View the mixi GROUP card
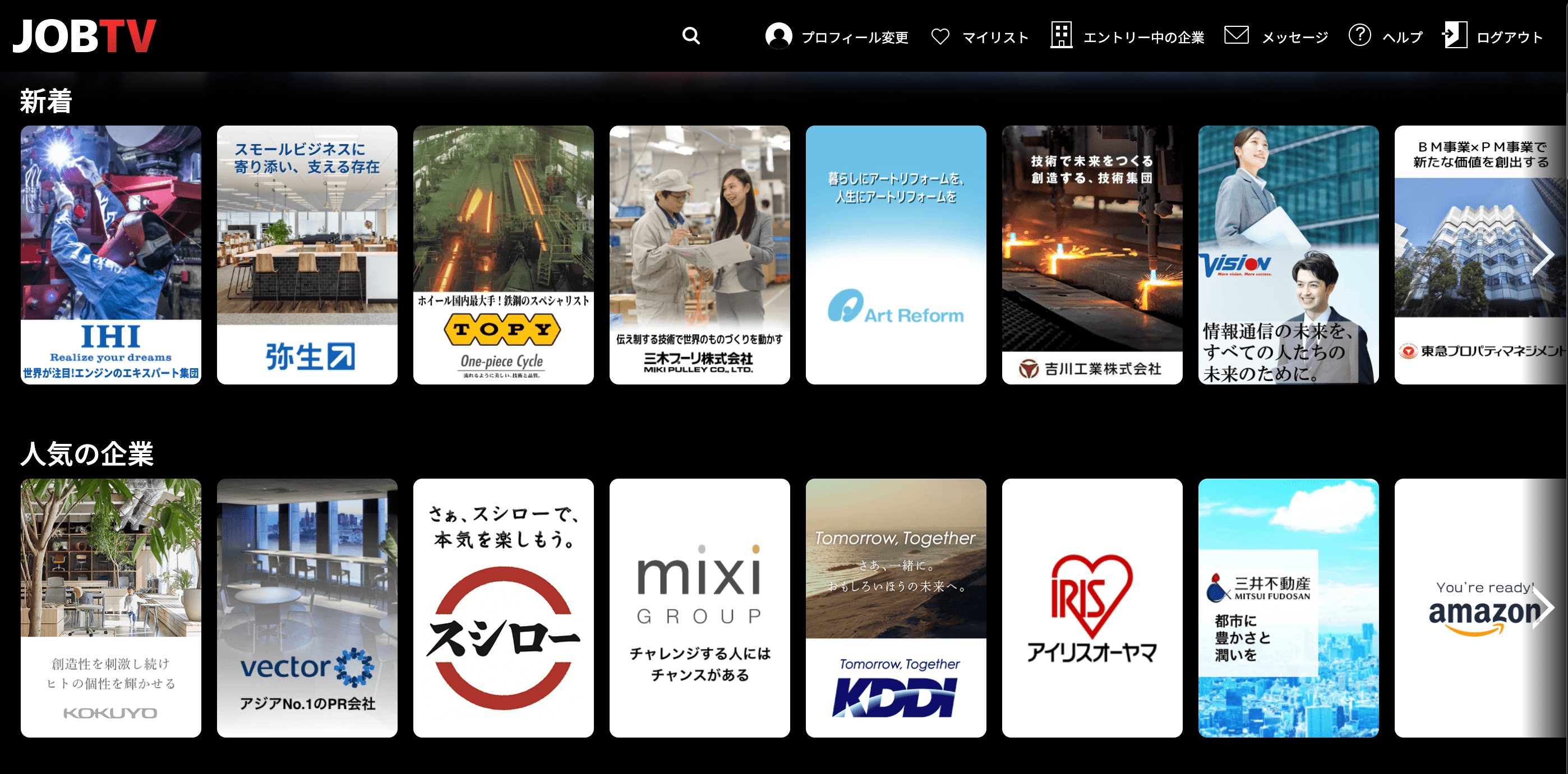Image resolution: width=1568 pixels, height=774 pixels. (x=699, y=608)
